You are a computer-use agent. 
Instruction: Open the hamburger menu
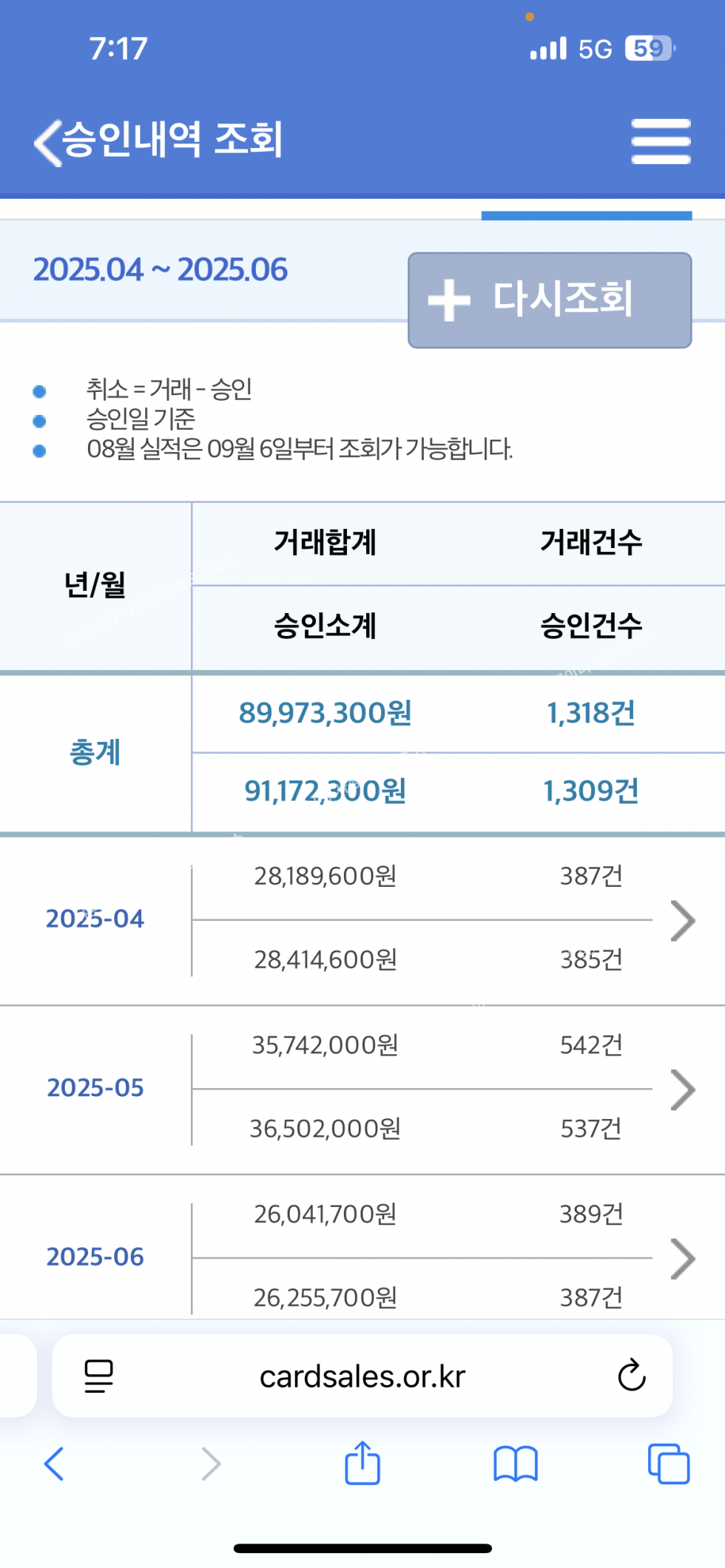coord(661,141)
